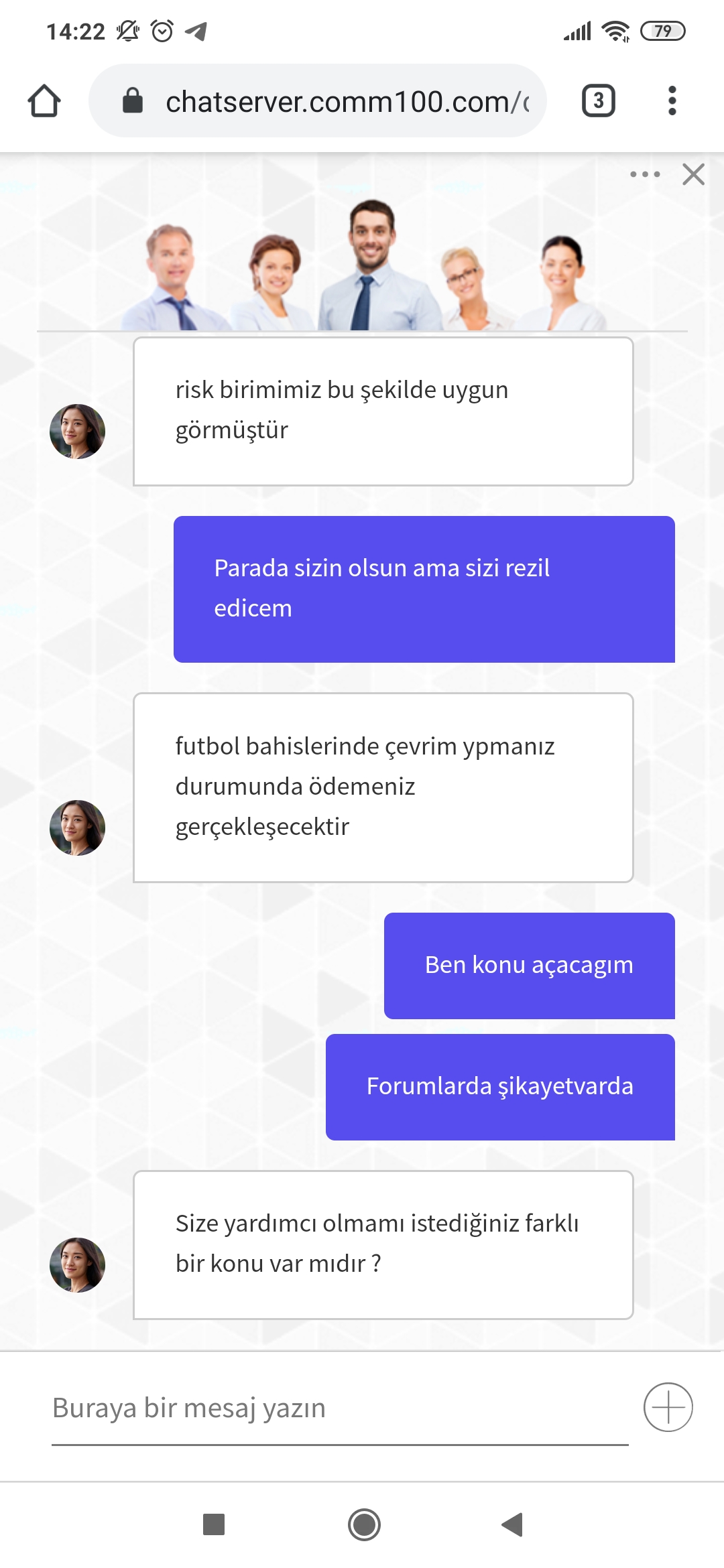Go to the browser home page
This screenshot has height=1568, width=724.
[x=44, y=101]
